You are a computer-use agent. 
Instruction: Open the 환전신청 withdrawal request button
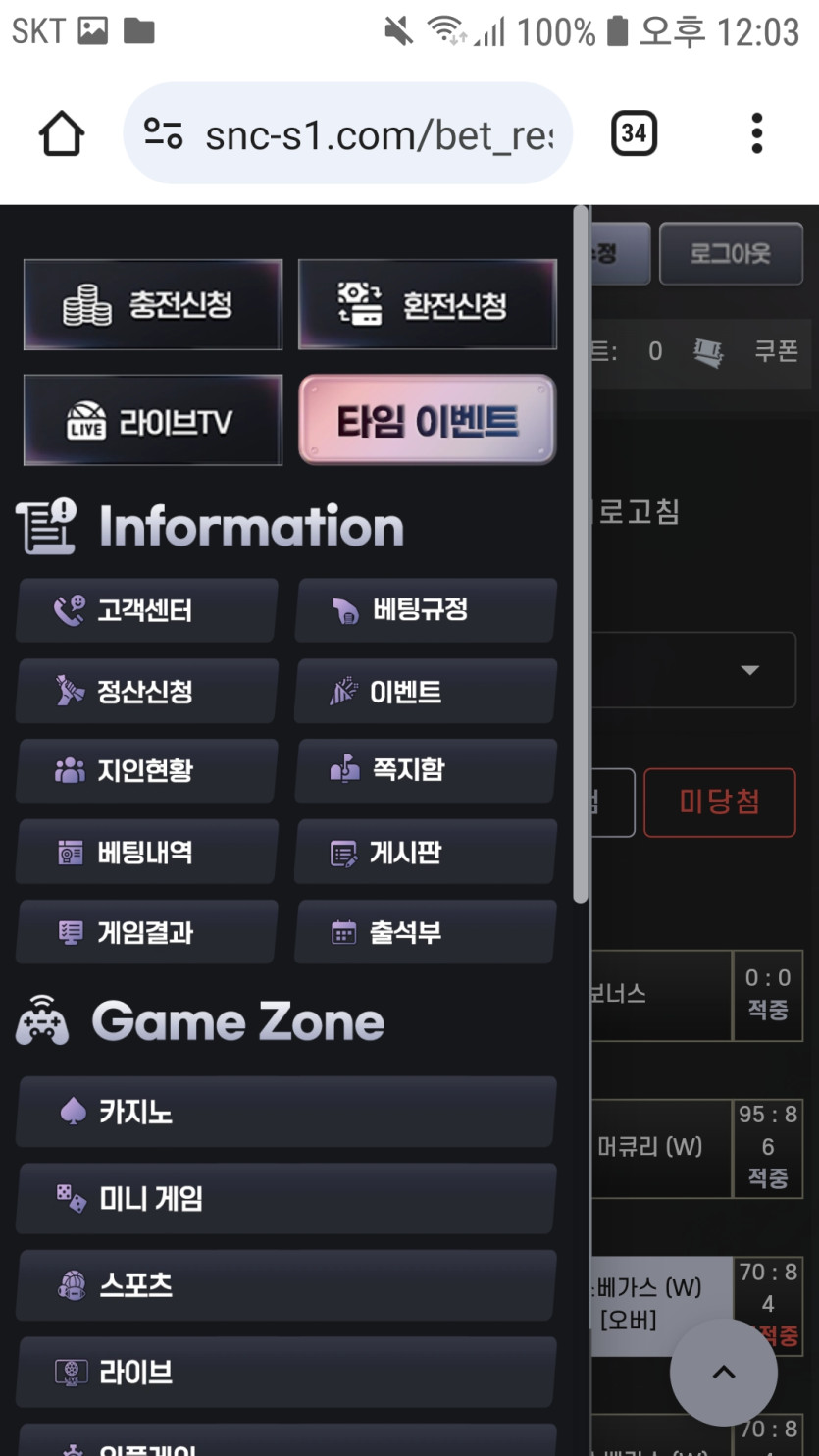(x=428, y=305)
